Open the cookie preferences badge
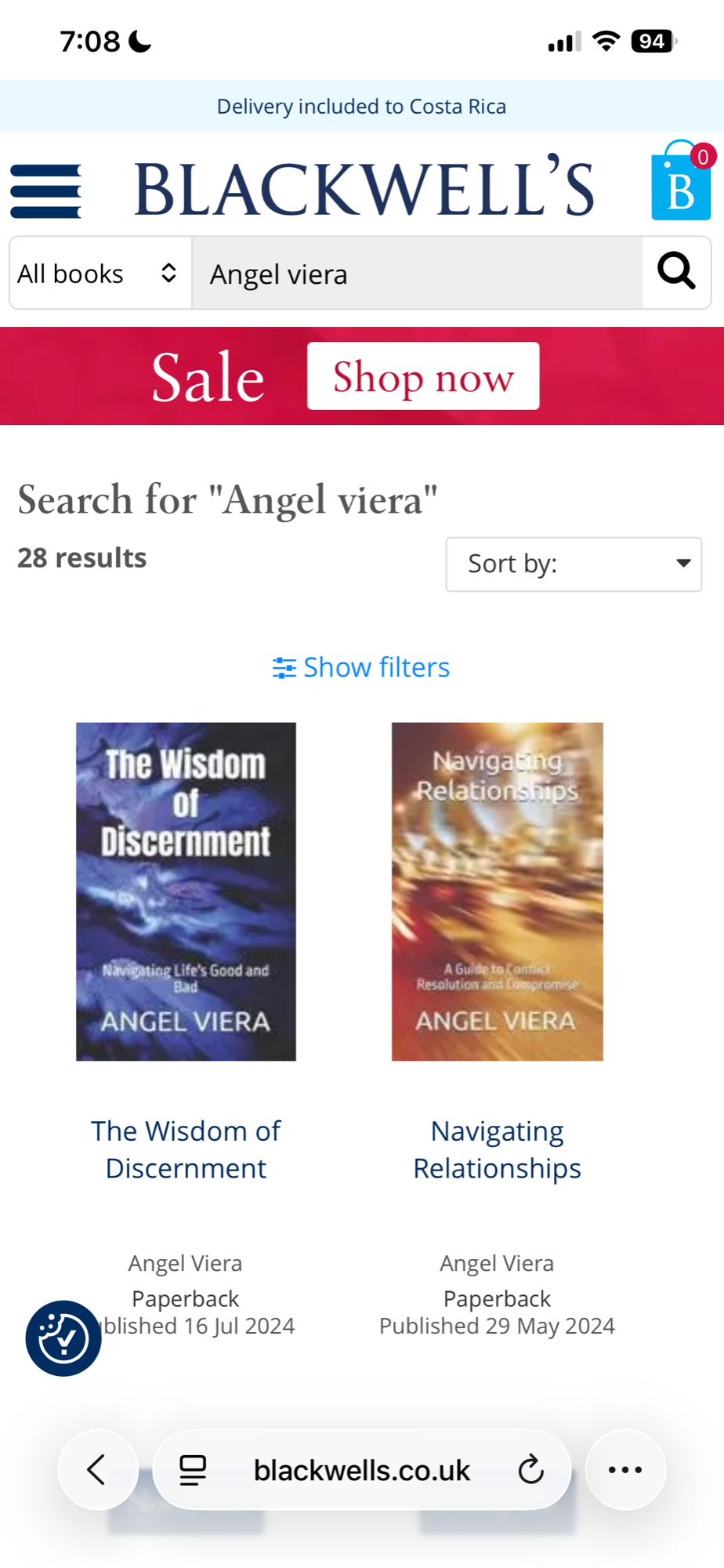 pyautogui.click(x=63, y=1338)
